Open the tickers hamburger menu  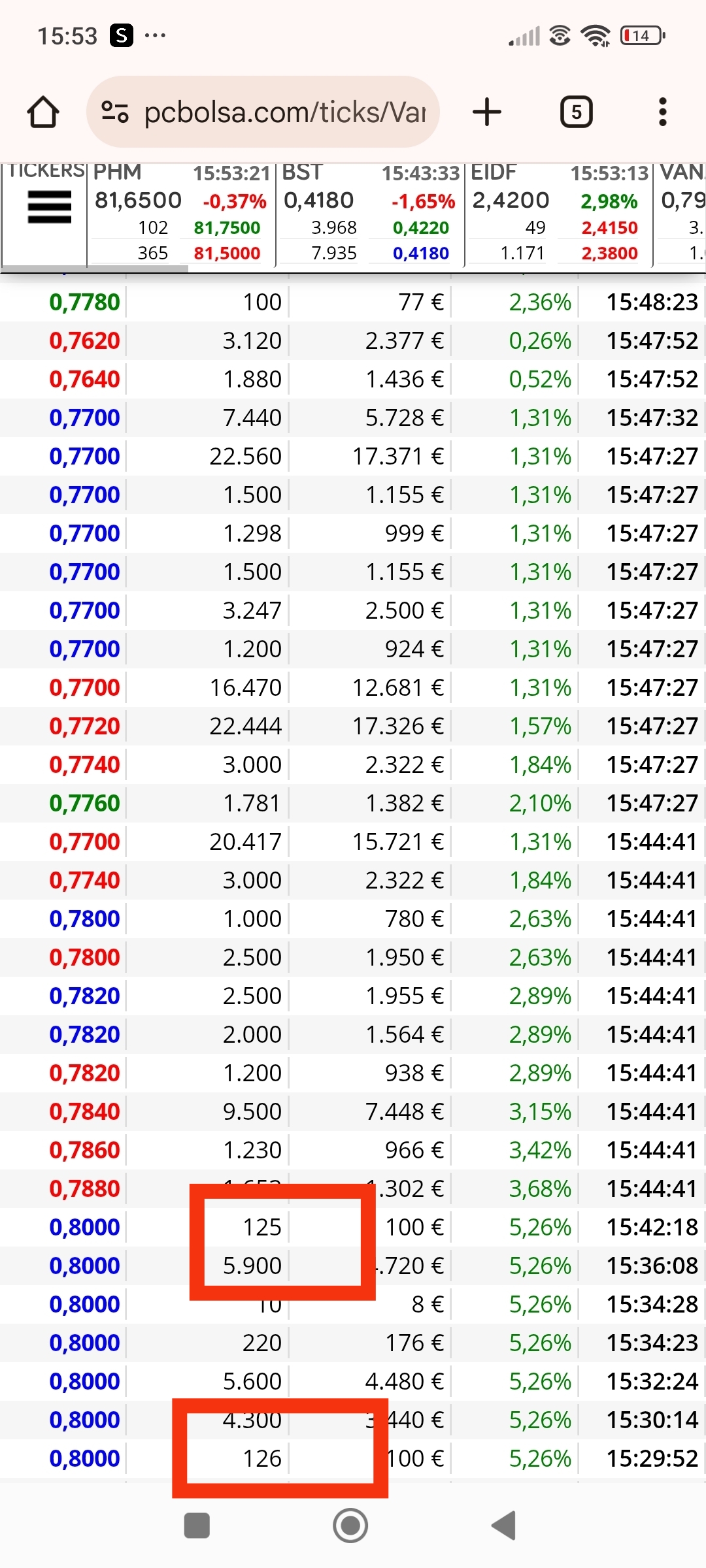click(49, 207)
